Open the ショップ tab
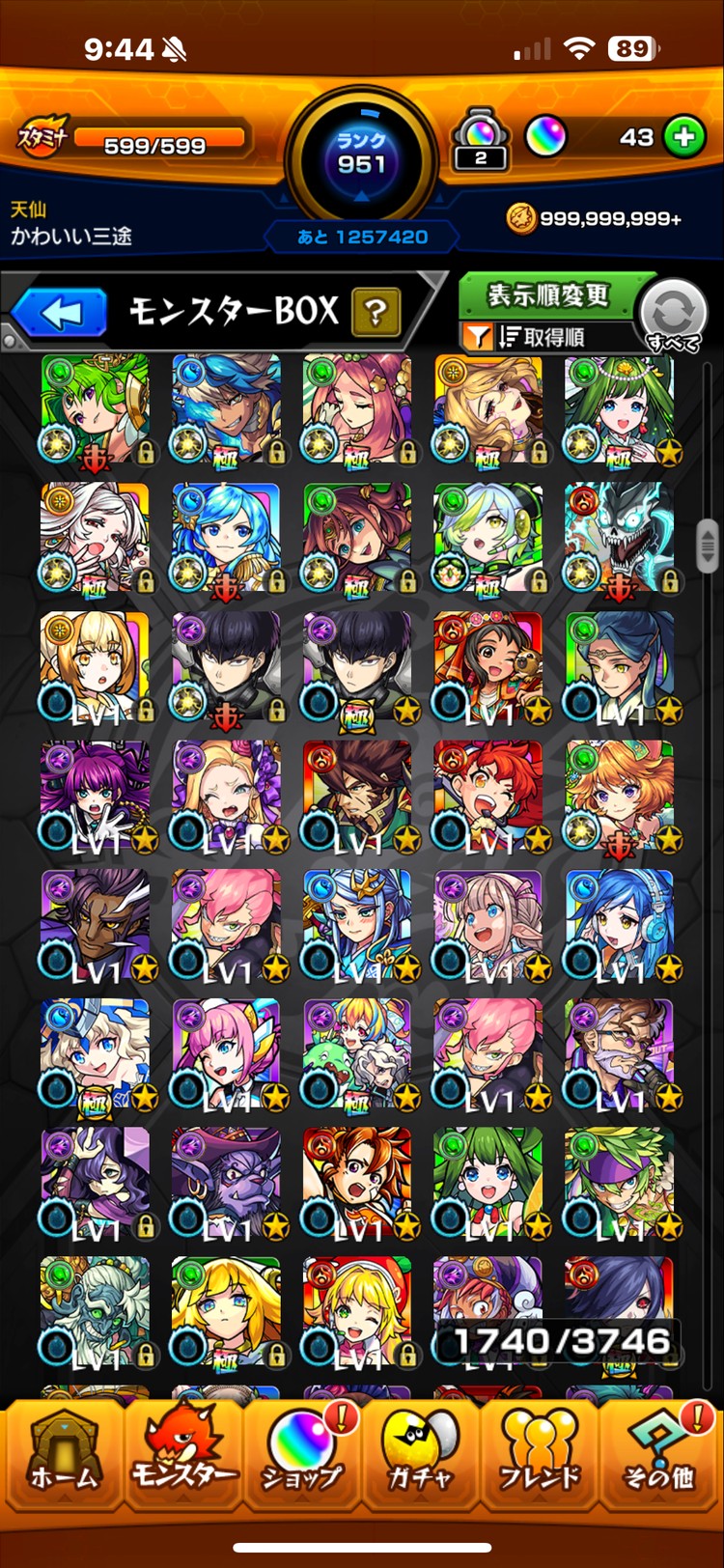Screen dimensions: 724x1568 pyautogui.click(x=302, y=1460)
